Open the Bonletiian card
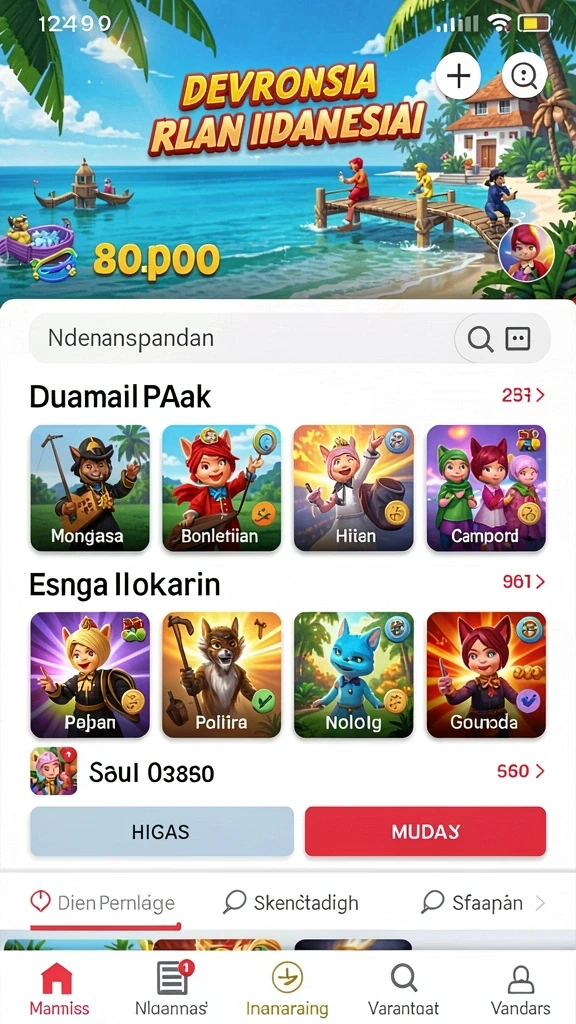 click(221, 488)
